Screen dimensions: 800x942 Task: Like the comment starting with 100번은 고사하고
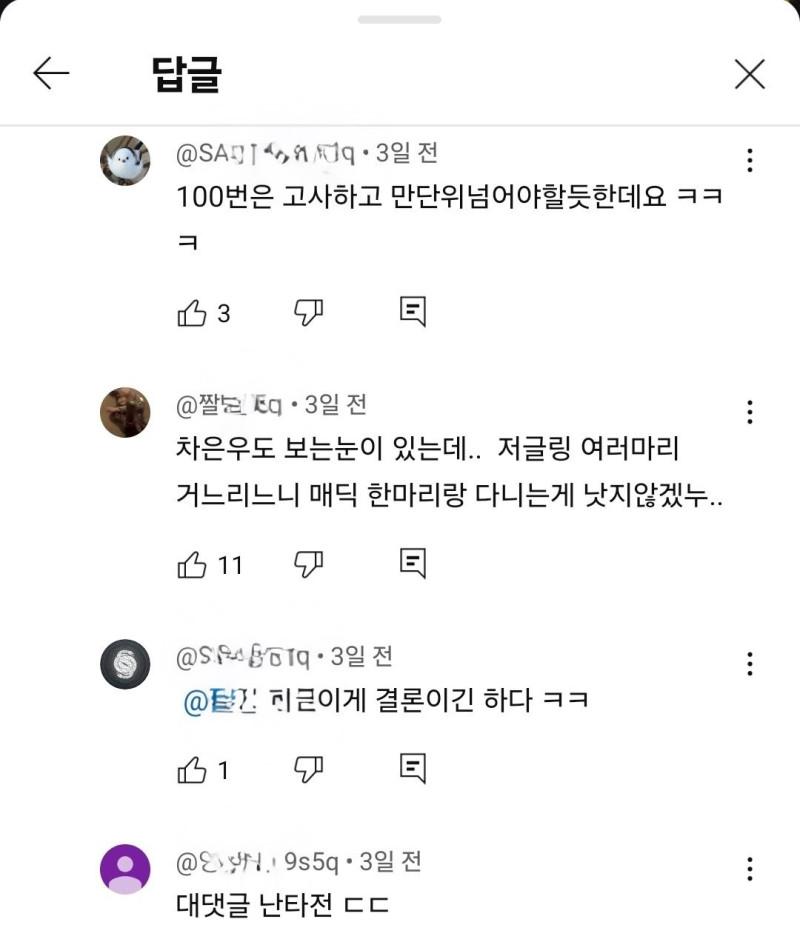click(191, 313)
